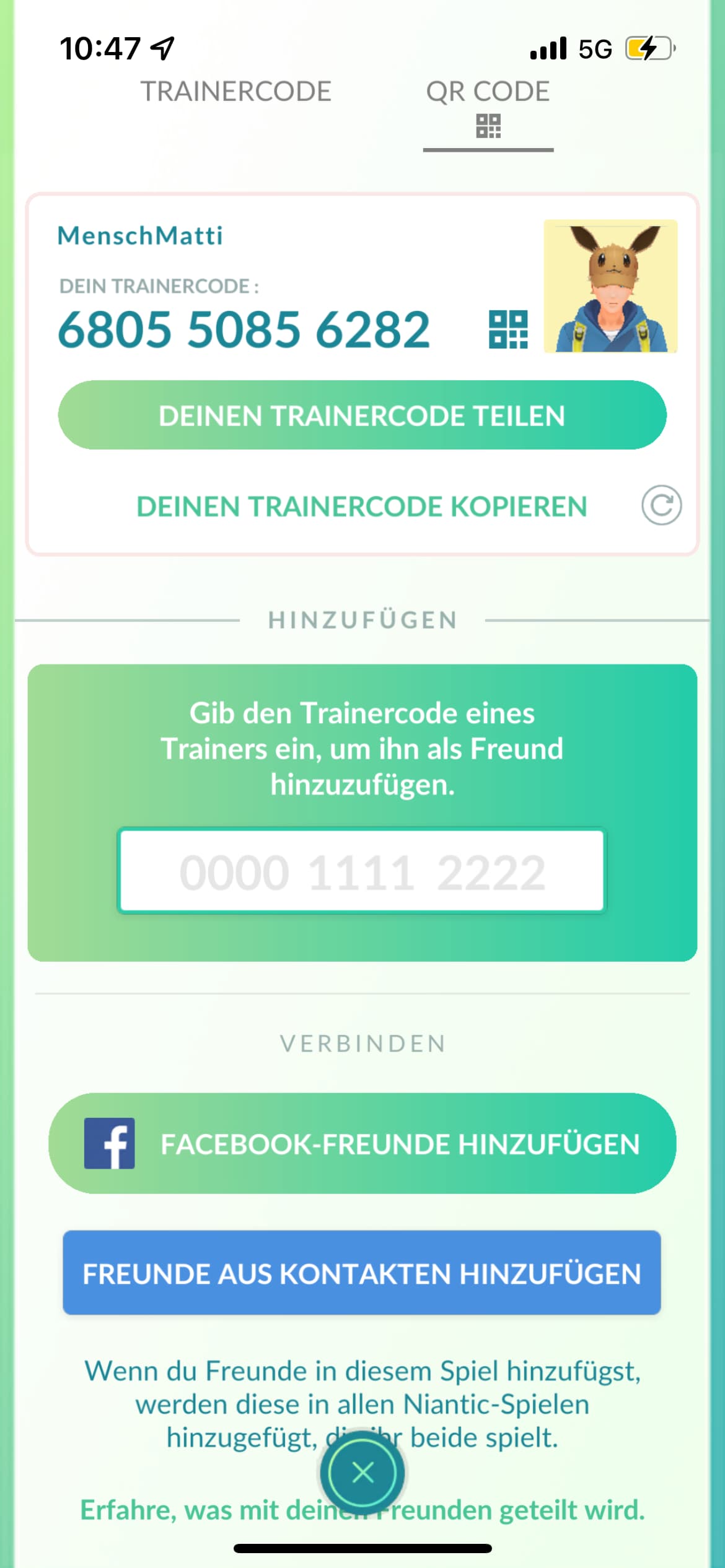
Task: Select the QR Code tab
Action: click(488, 109)
